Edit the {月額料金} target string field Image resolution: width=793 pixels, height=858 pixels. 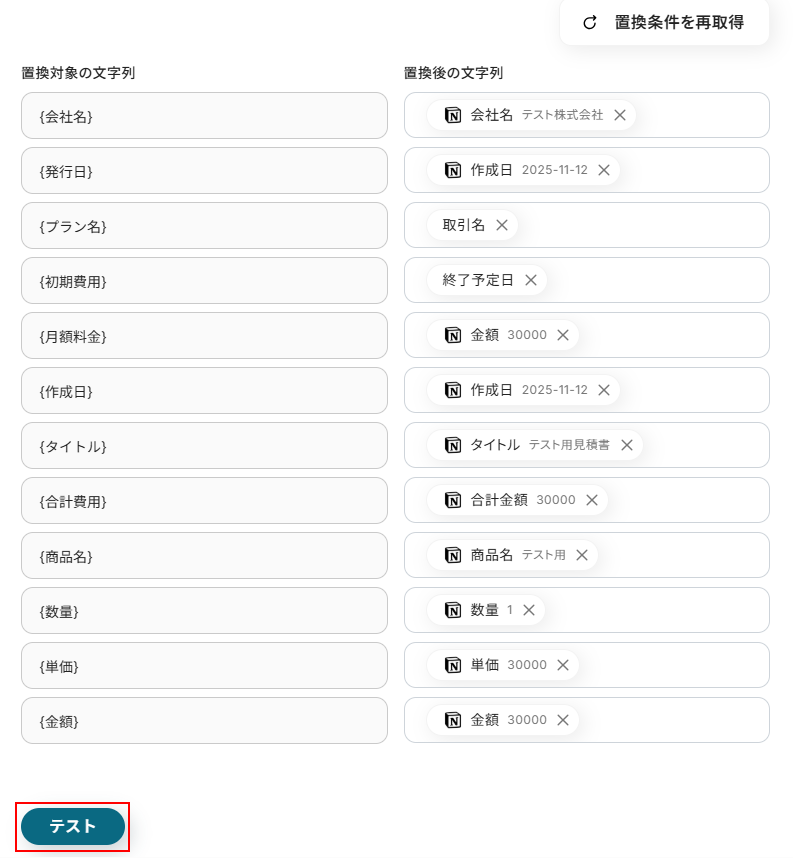[204, 336]
